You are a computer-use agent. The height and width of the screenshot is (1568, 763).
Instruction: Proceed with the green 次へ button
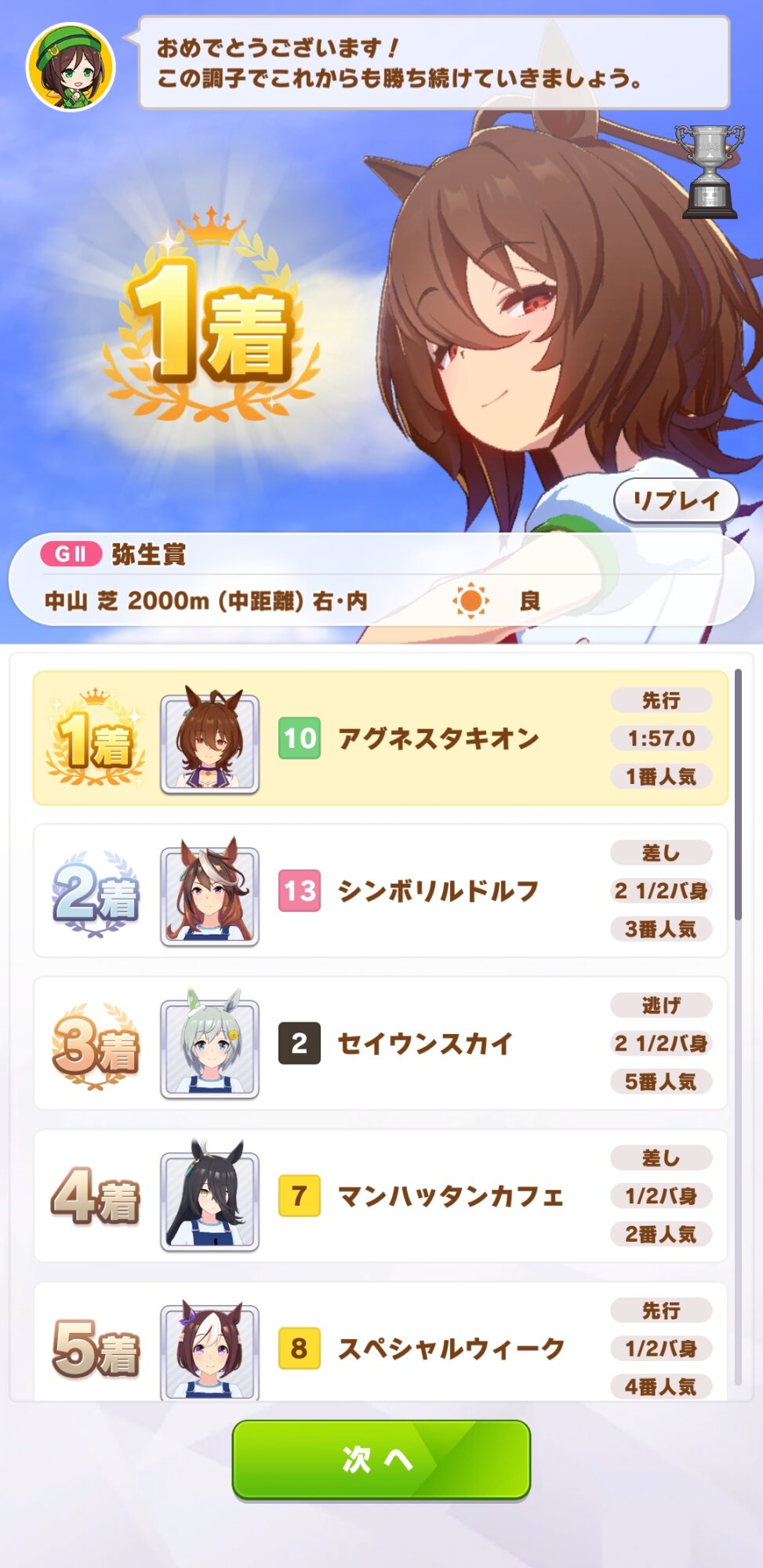click(381, 1459)
